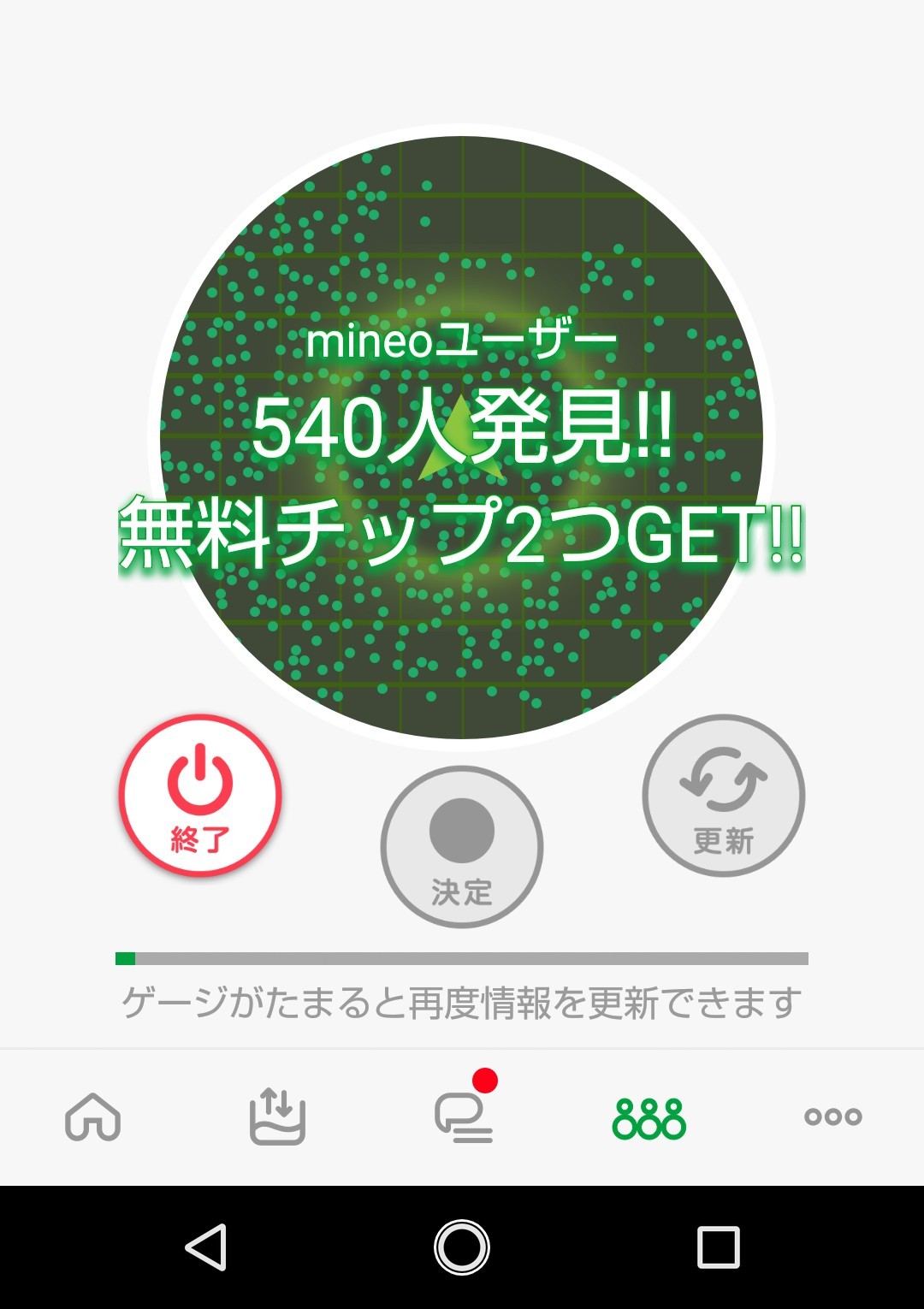This screenshot has height=1309, width=924.
Task: Tap the 更新 refresh button
Action: (x=724, y=796)
